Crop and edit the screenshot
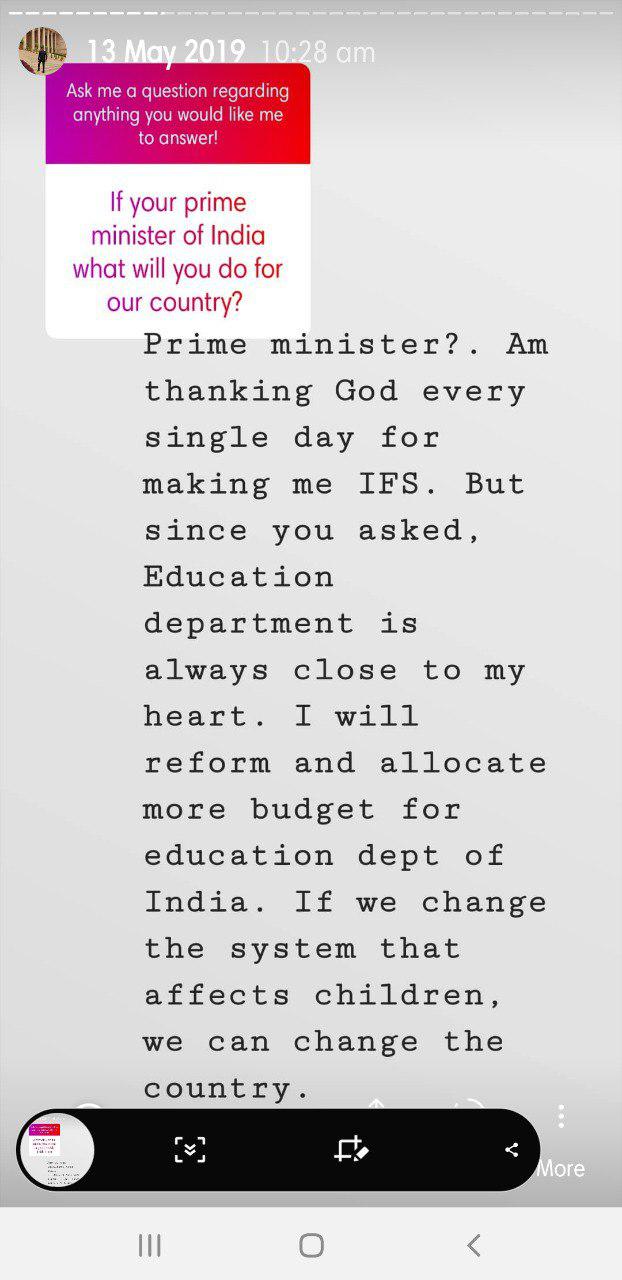Viewport: 622px width, 1280px height. click(x=351, y=1150)
